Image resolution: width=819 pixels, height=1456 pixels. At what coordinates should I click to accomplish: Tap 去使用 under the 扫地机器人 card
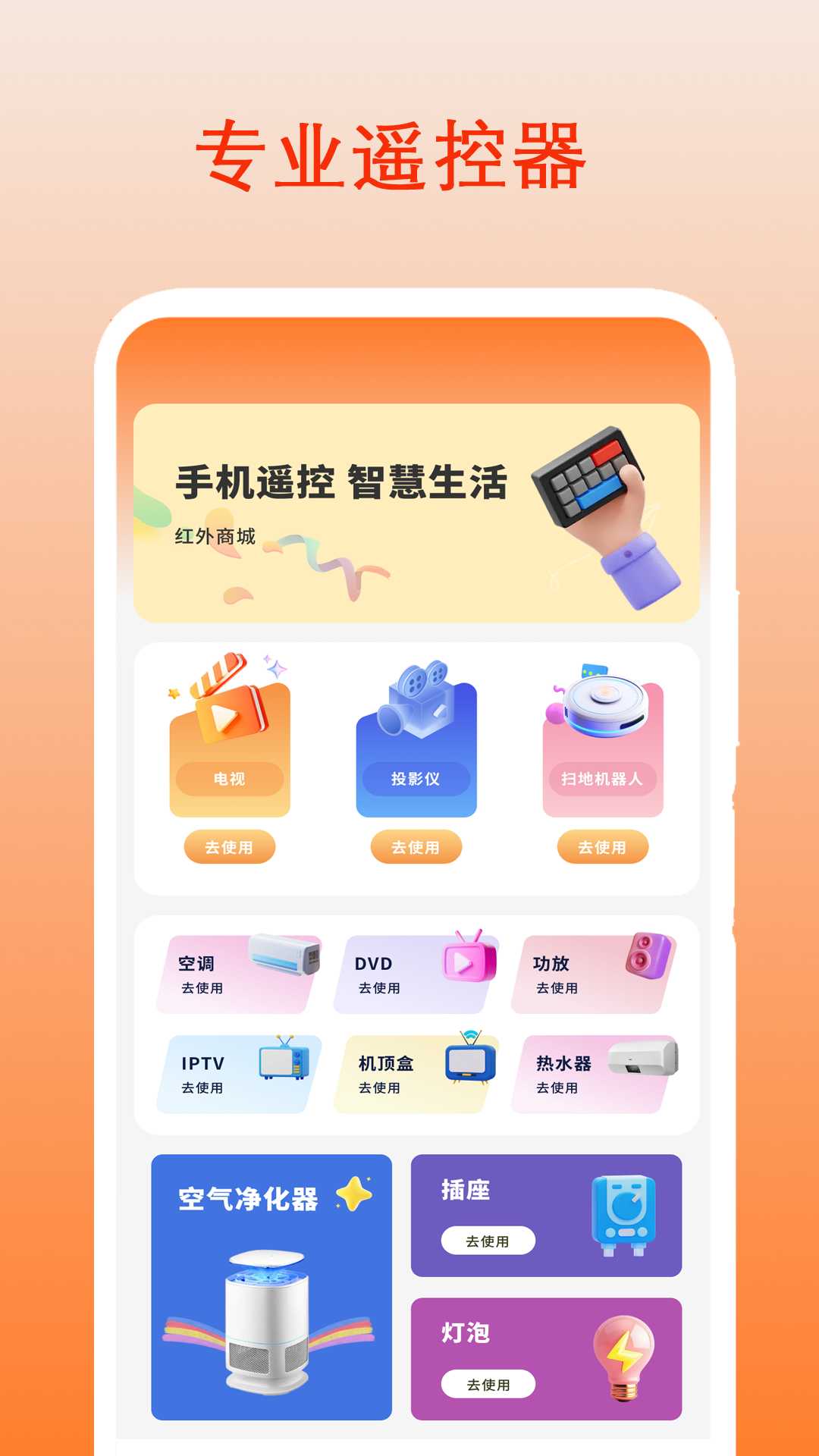tap(604, 846)
